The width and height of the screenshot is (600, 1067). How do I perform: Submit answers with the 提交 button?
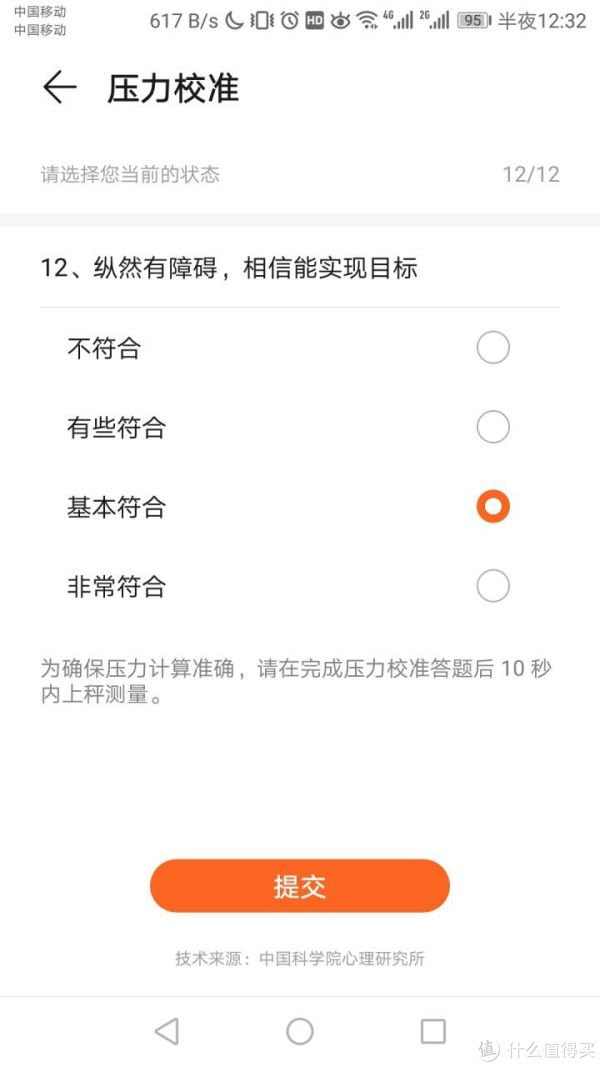(x=300, y=886)
